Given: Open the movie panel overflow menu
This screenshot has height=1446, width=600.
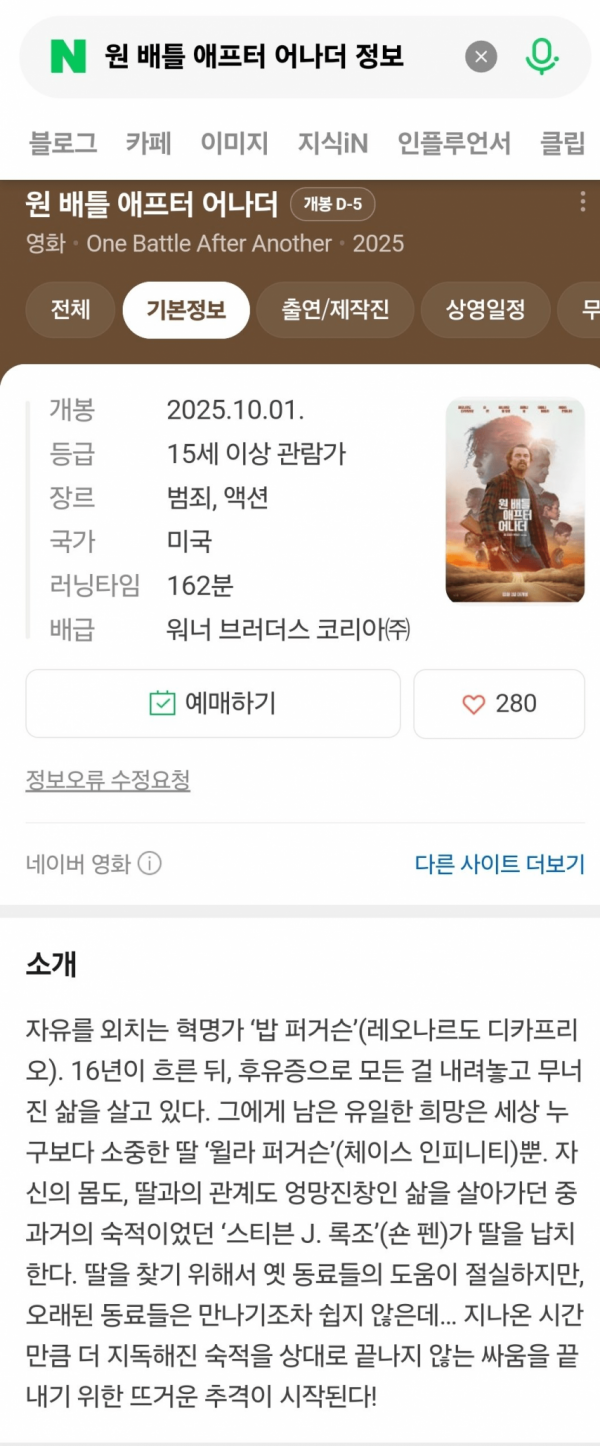Looking at the screenshot, I should point(582,203).
